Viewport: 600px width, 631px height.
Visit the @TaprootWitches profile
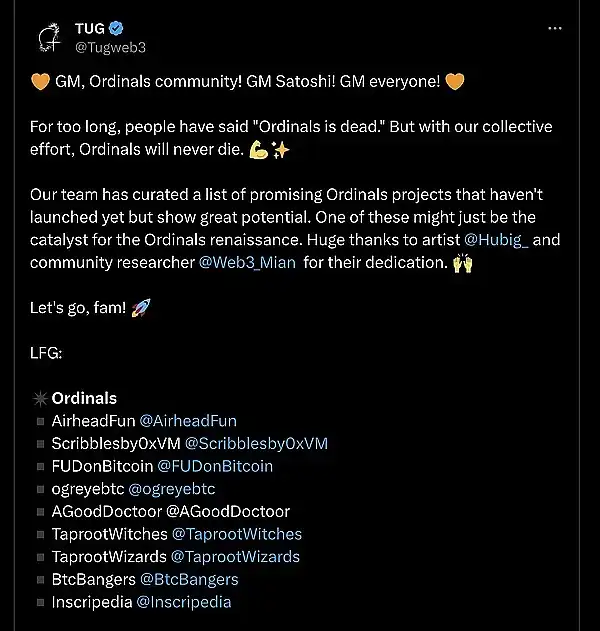(236, 534)
